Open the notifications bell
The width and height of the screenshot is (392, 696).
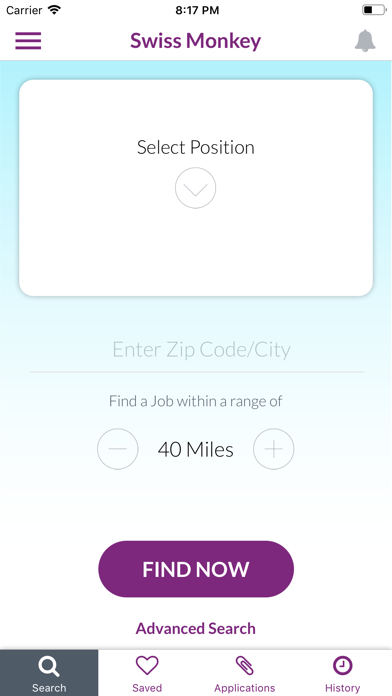tap(365, 41)
